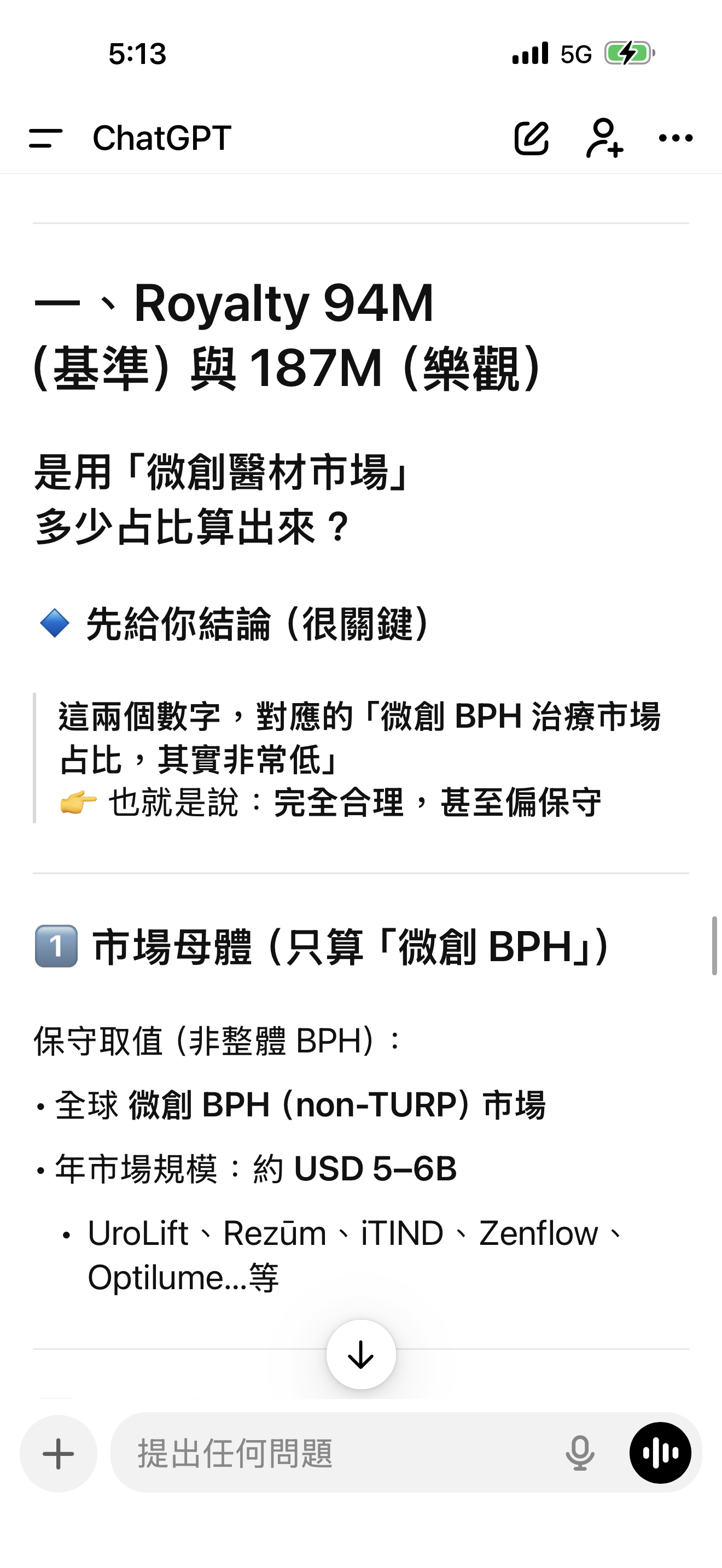722x1568 pixels.
Task: Open the add people icon
Action: [x=604, y=138]
